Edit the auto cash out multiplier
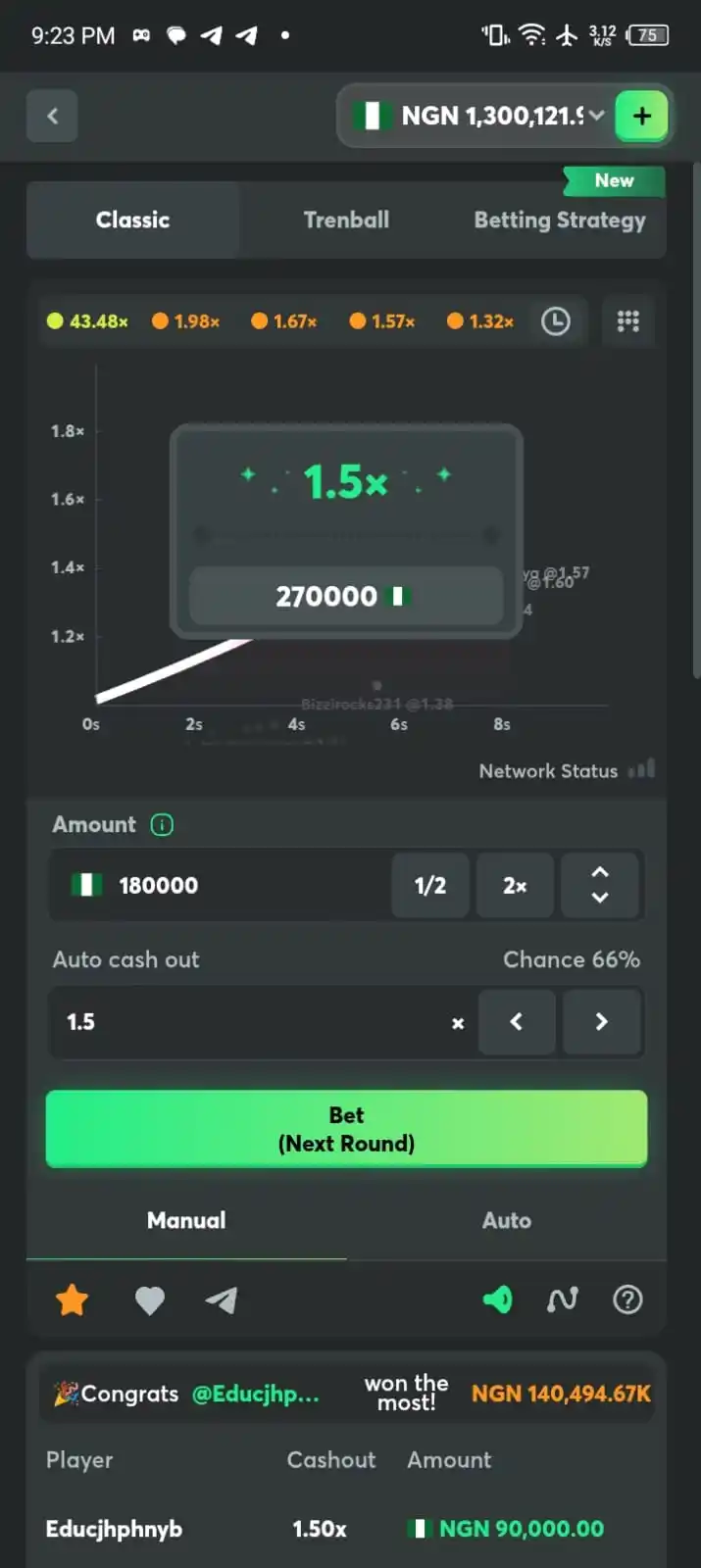 pos(245,1022)
